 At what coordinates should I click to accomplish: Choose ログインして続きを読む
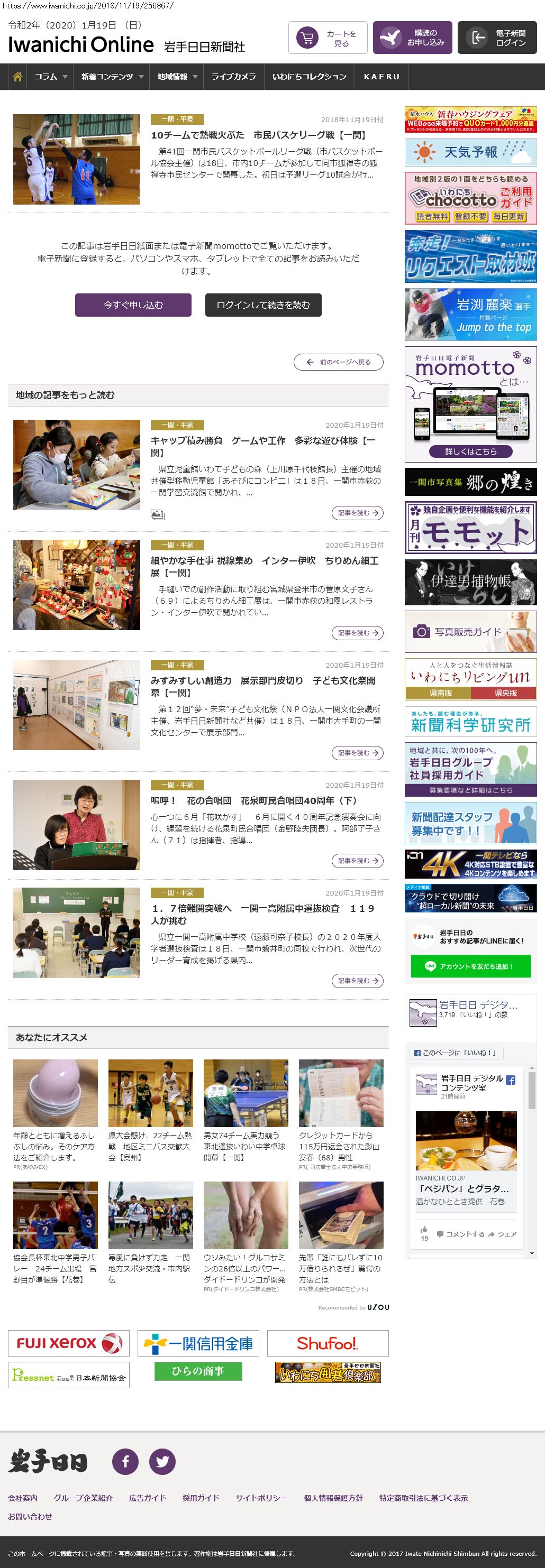point(263,305)
